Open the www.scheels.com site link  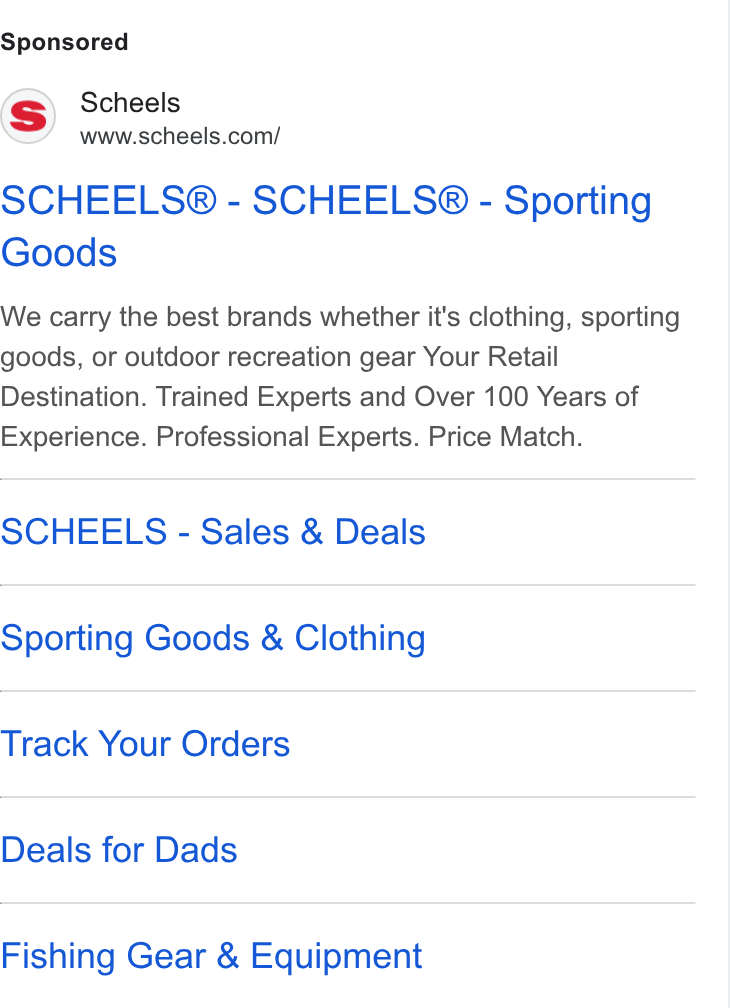pos(180,136)
